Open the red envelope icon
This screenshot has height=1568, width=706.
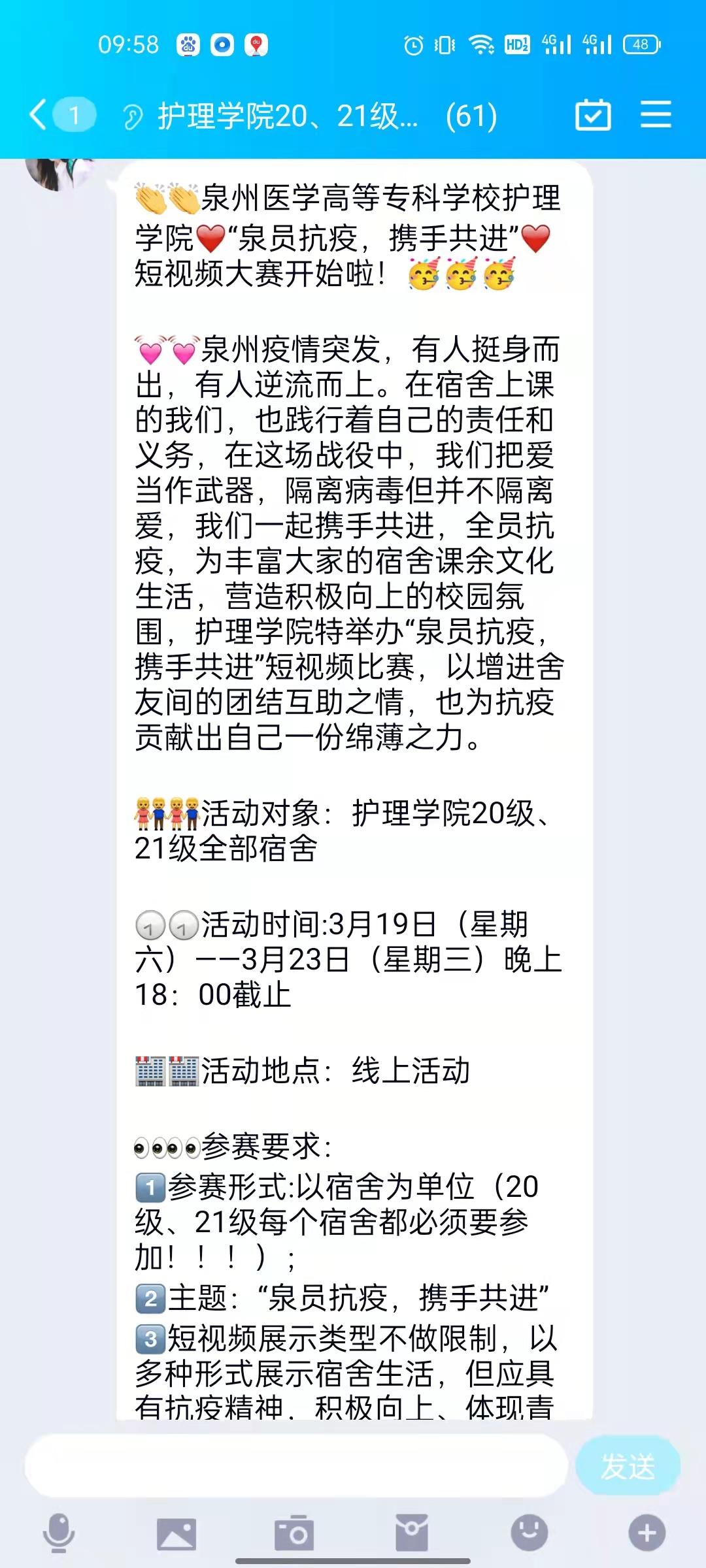coord(412,1532)
